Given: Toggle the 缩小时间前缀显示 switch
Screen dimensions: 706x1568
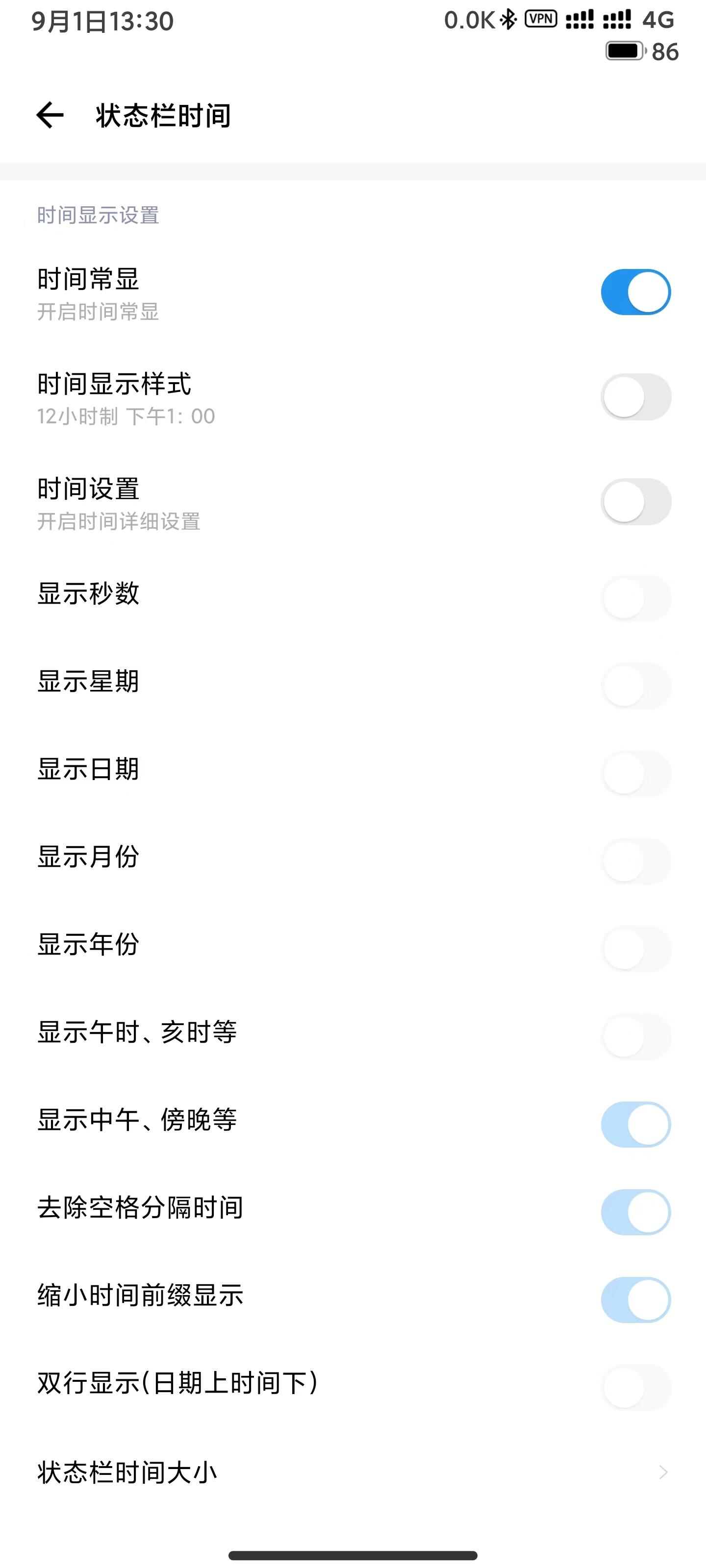Looking at the screenshot, I should (635, 1299).
